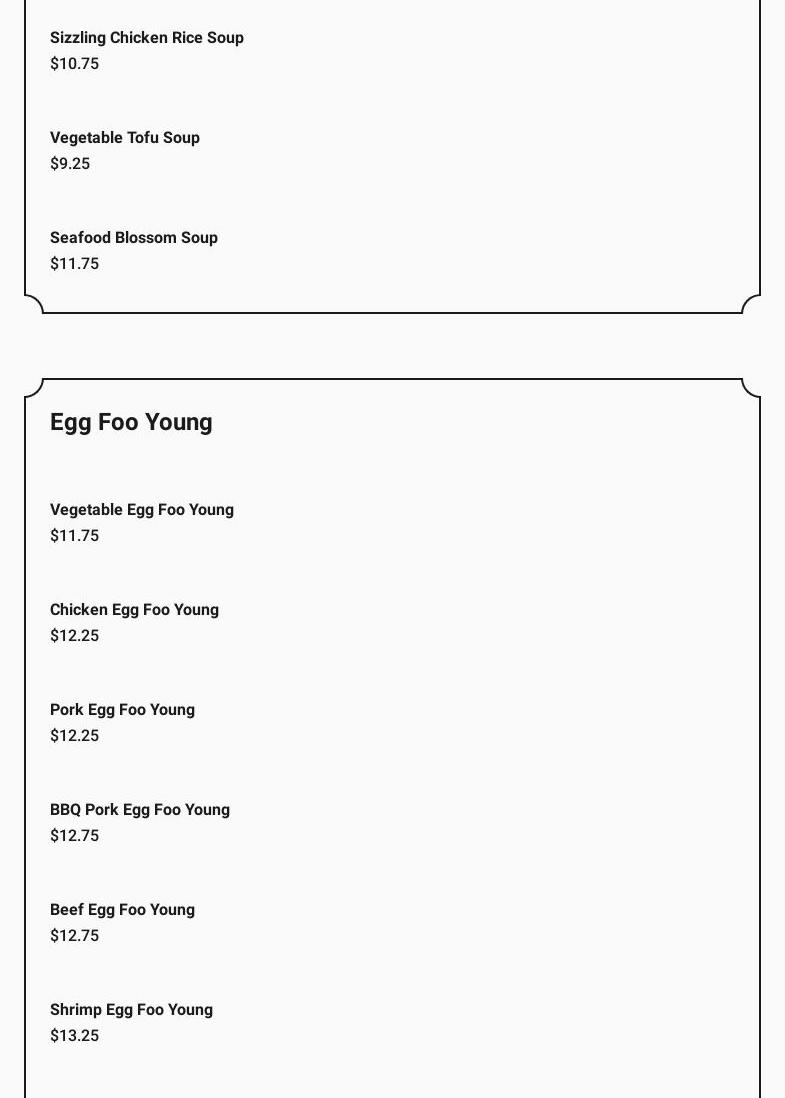Viewport: 785px width, 1098px height.
Task: Open BBQ Pork Egg Foo Young
Action: pyautogui.click(x=140, y=810)
